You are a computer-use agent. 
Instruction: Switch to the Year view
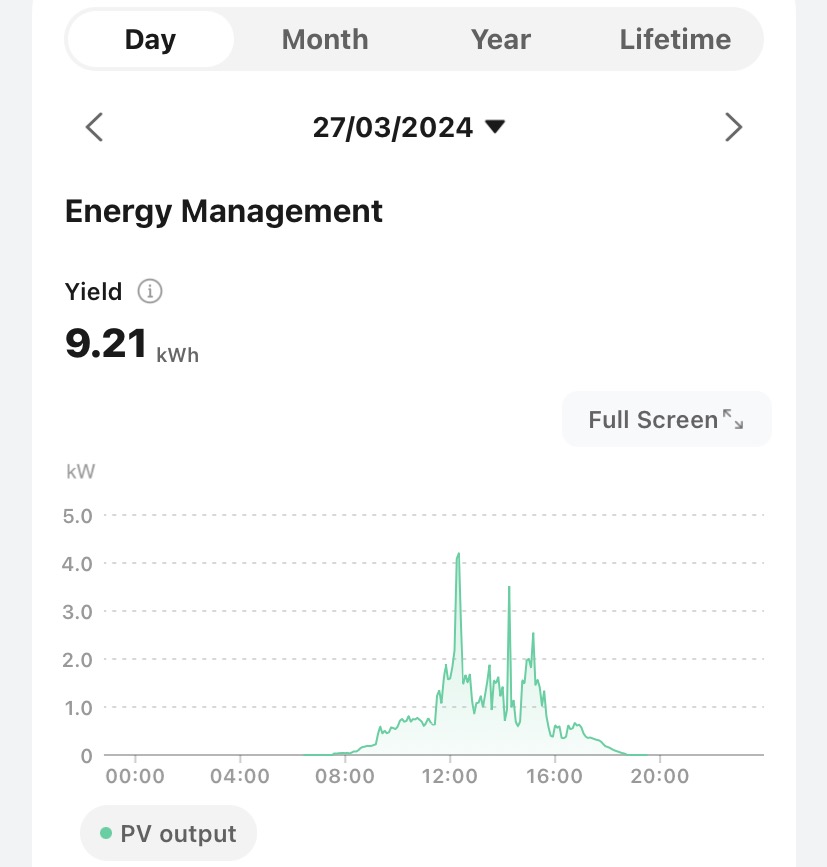pyautogui.click(x=500, y=40)
